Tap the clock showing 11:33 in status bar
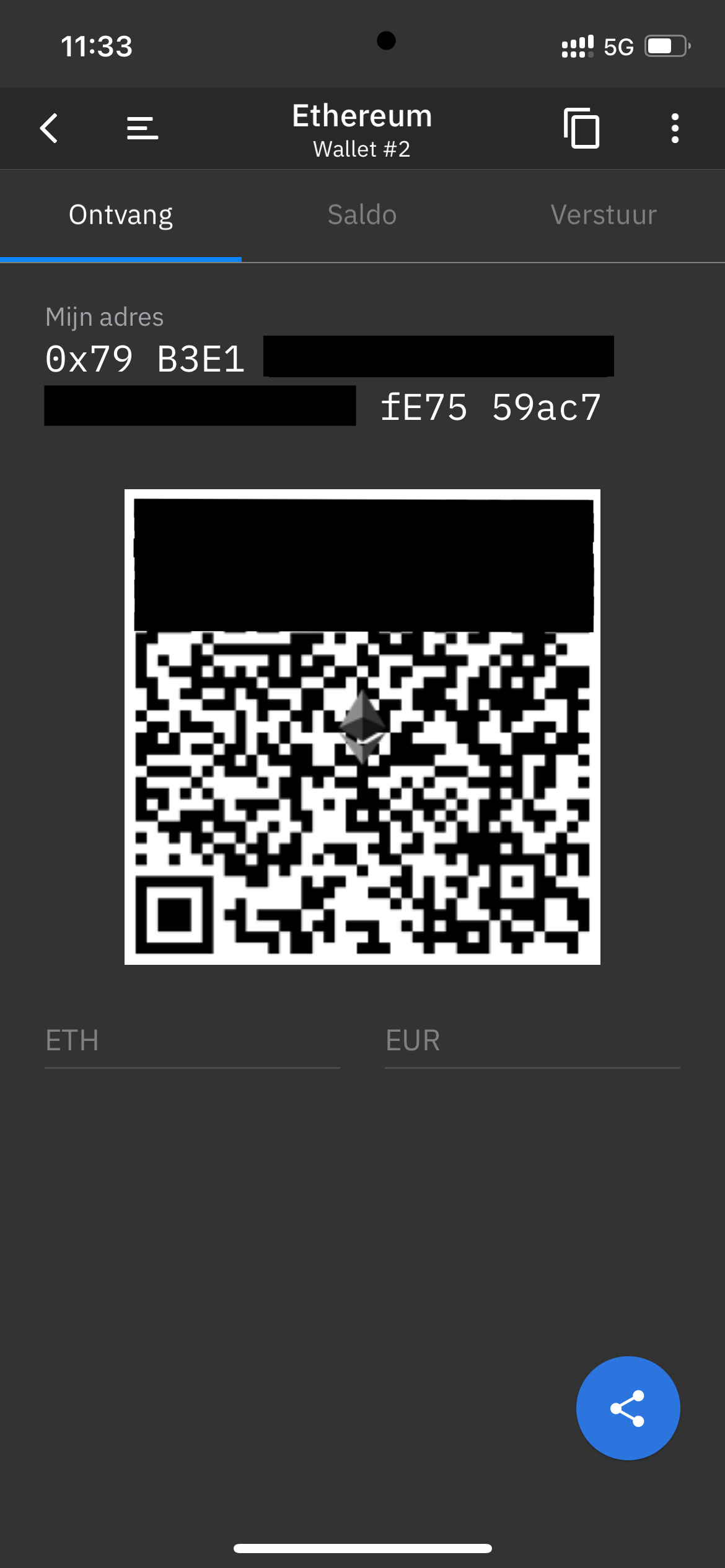The image size is (725, 1568). pos(97,45)
